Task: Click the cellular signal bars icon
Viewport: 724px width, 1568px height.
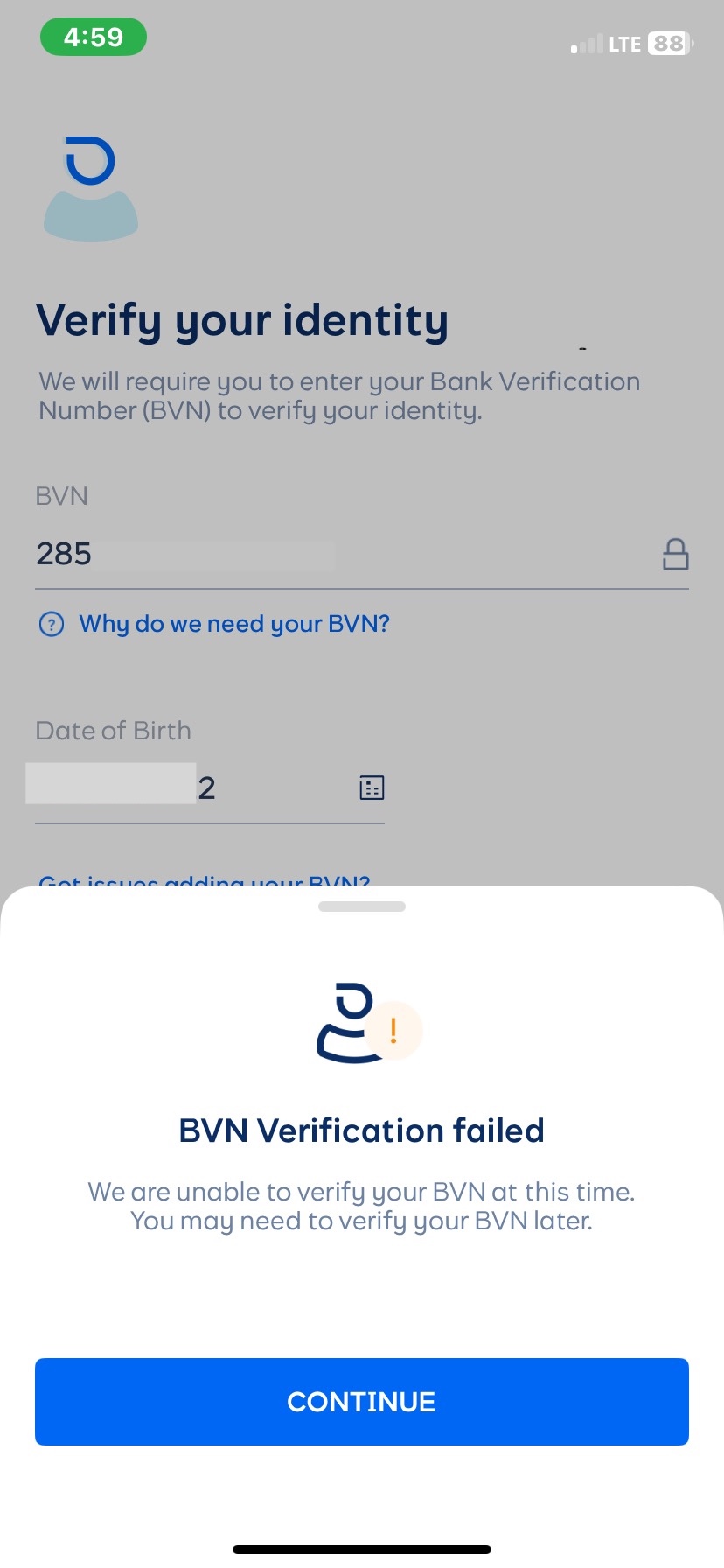Action: click(588, 43)
